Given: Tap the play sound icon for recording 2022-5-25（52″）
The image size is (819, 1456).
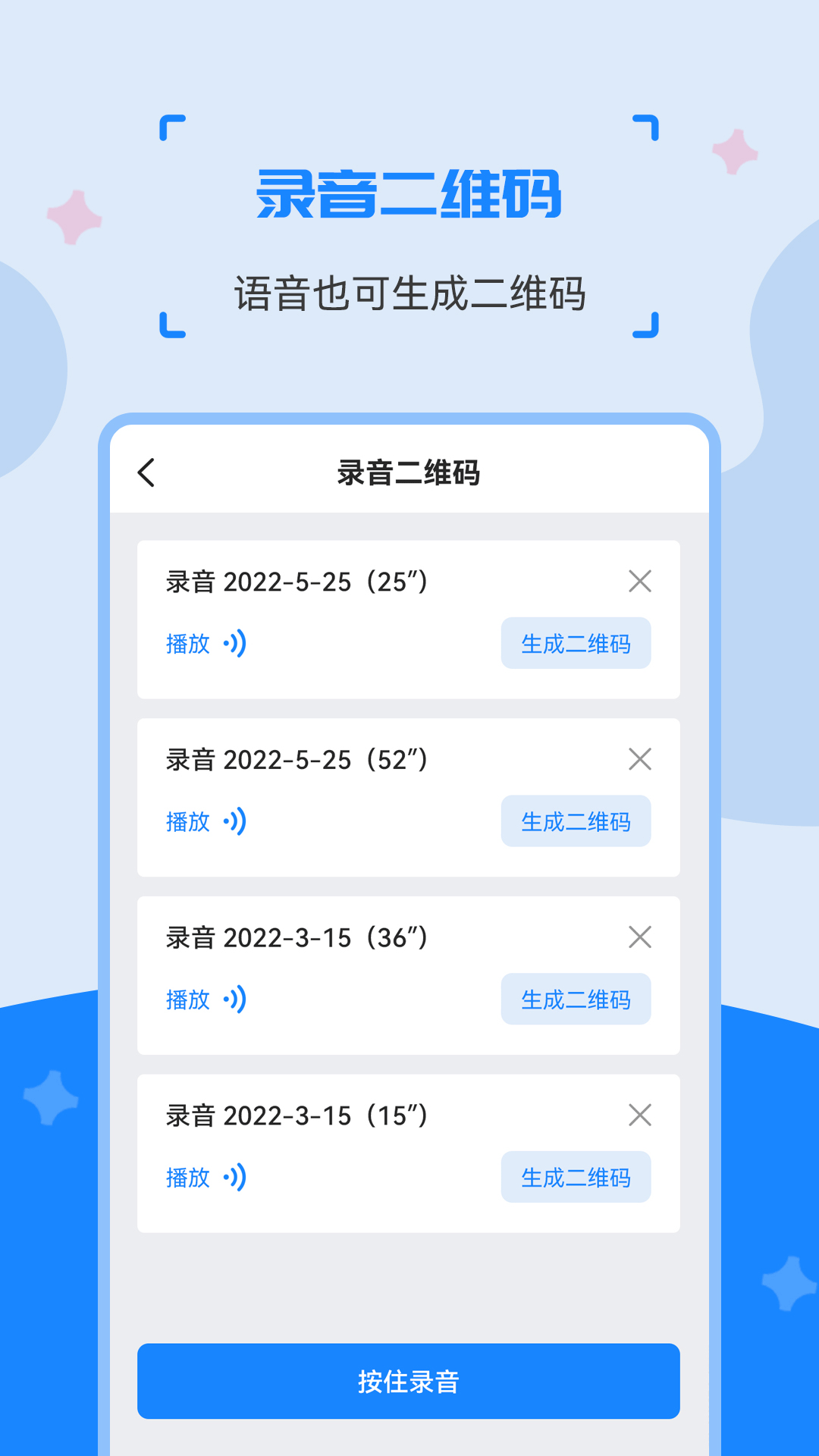Looking at the screenshot, I should click(x=237, y=821).
